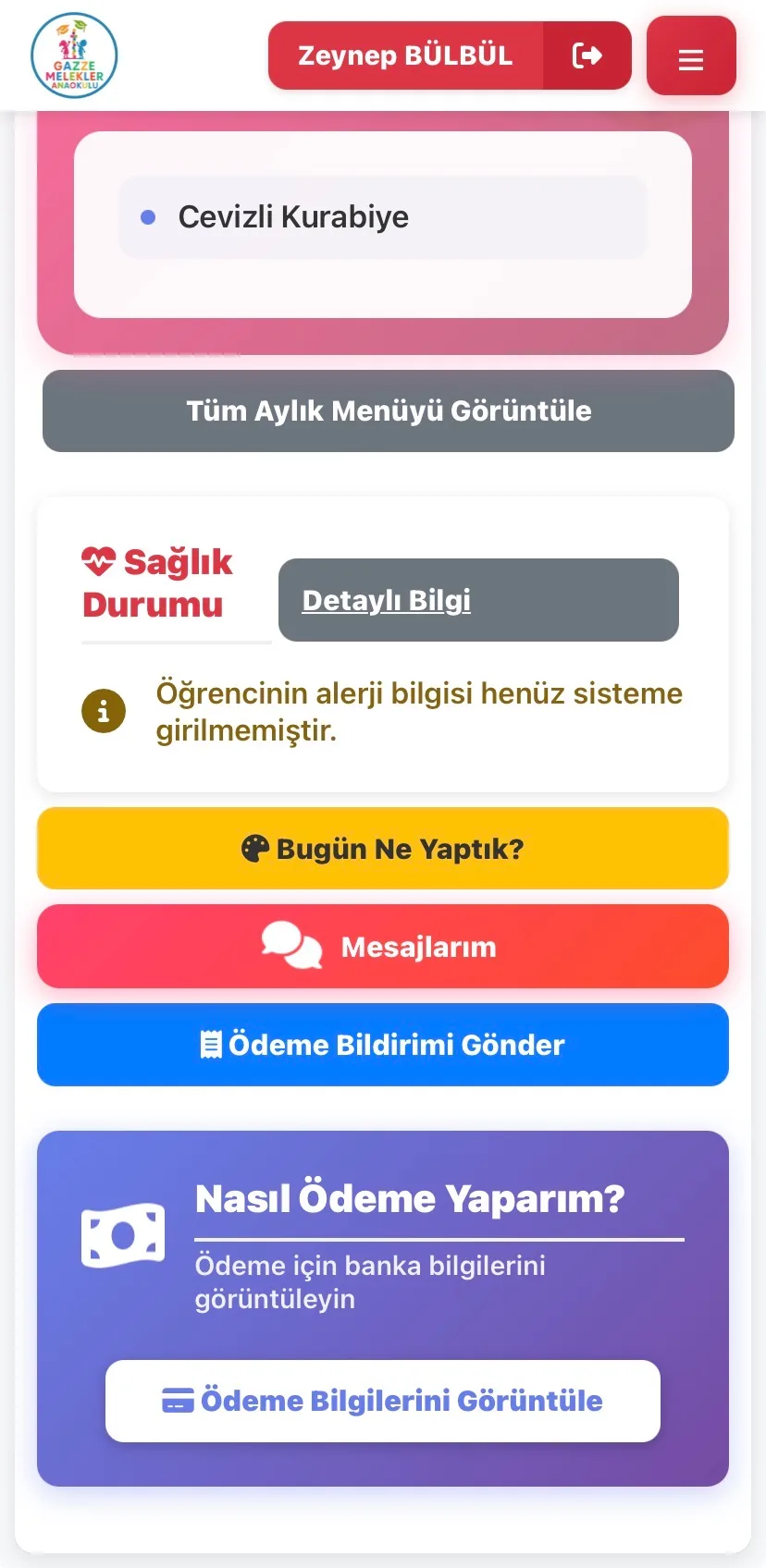Open Mesajlarım
This screenshot has height=1568, width=766.
[382, 946]
